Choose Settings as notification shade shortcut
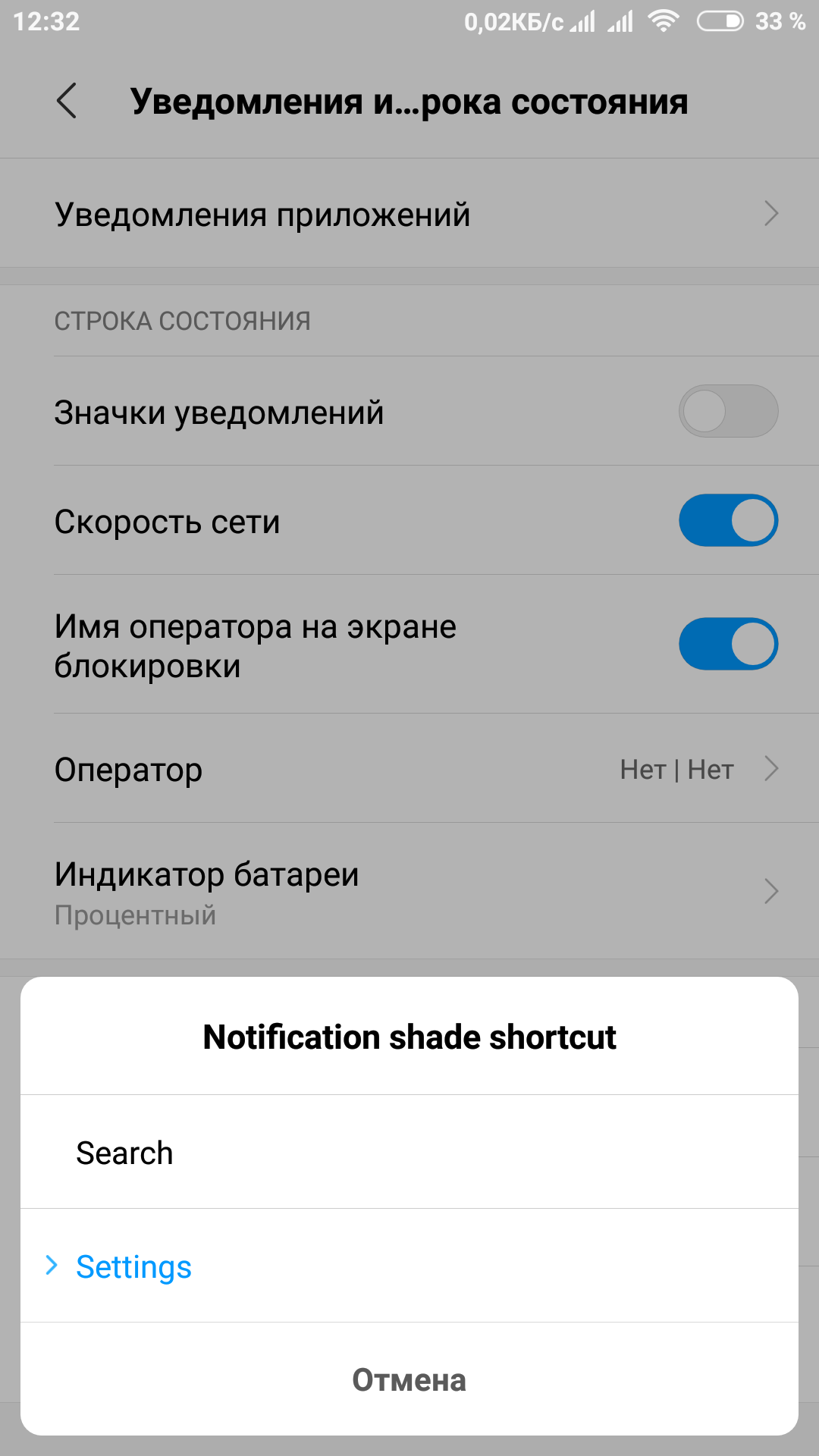 tap(409, 1266)
